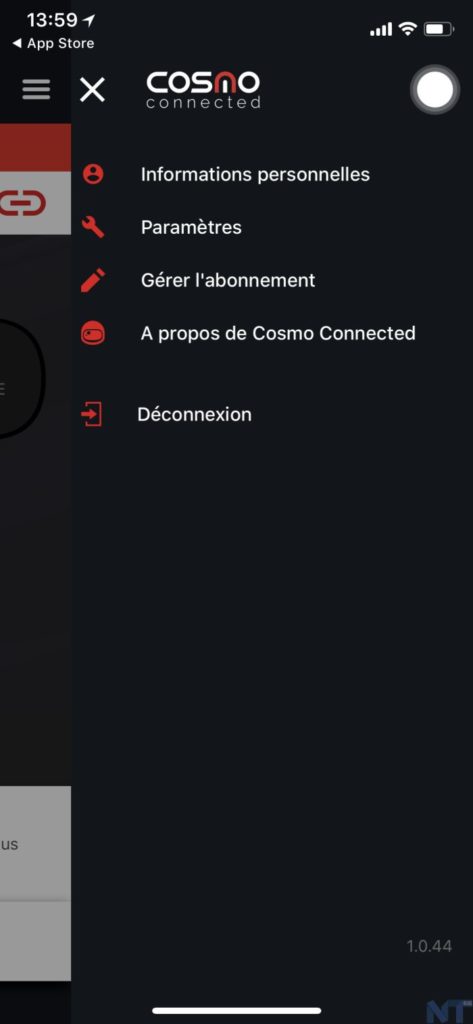
Task: Return to the App Store
Action: click(53, 44)
